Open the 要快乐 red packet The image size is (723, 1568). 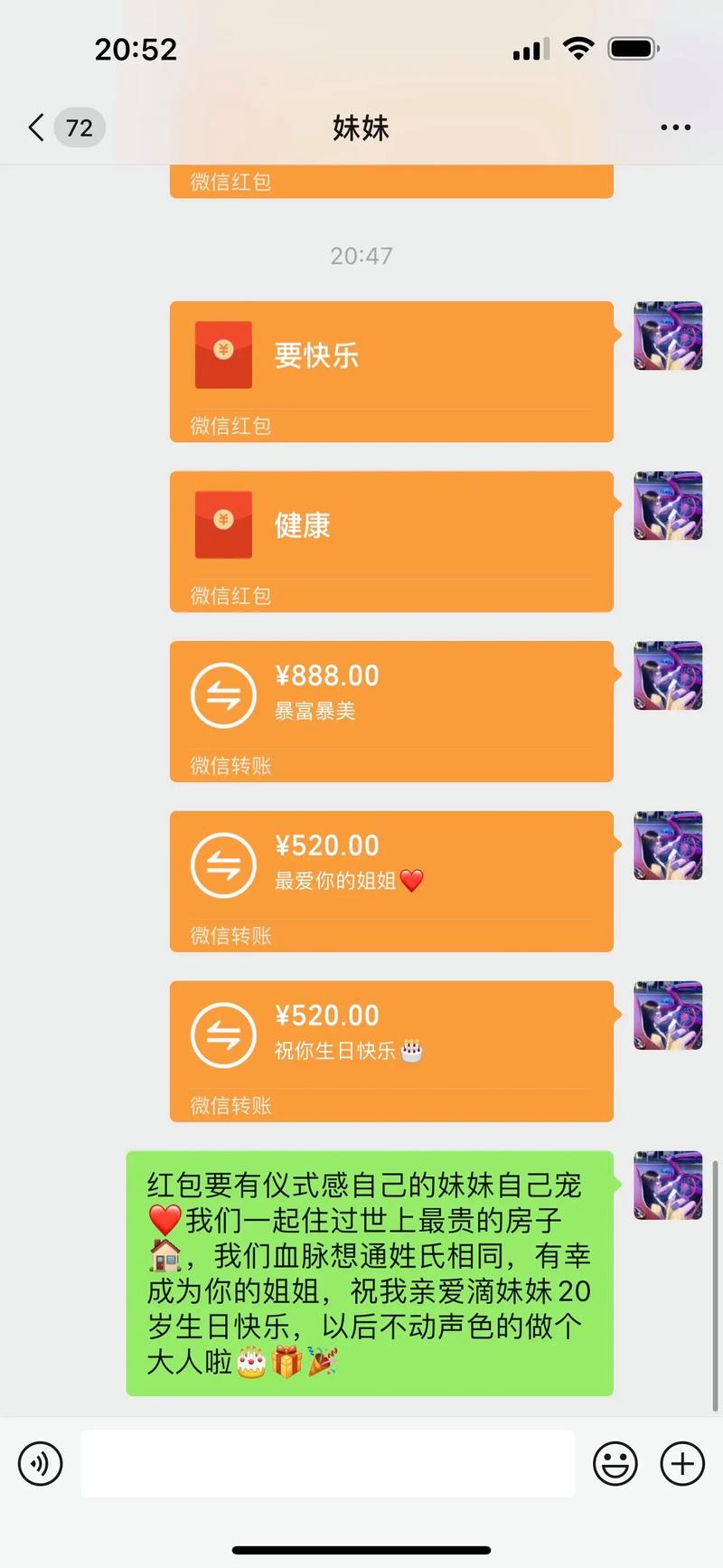pos(391,371)
